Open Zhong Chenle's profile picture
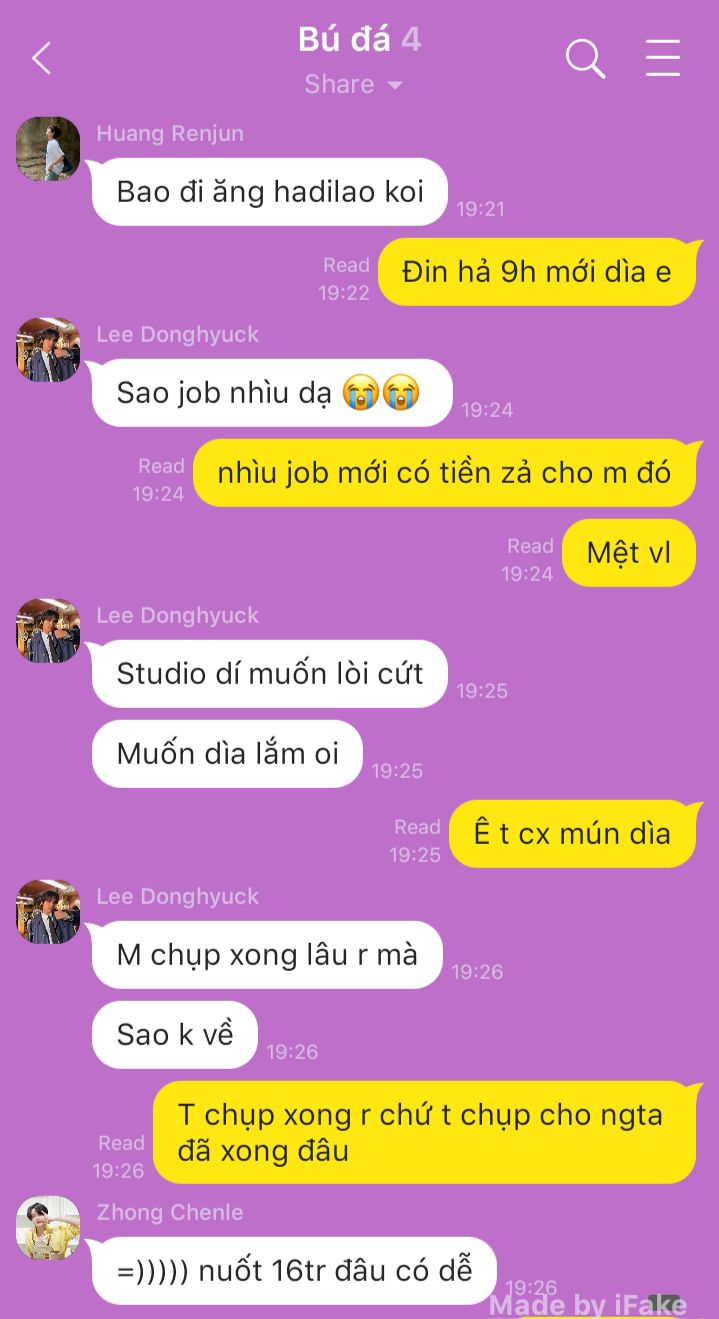Viewport: 719px width, 1319px height. (48, 1227)
